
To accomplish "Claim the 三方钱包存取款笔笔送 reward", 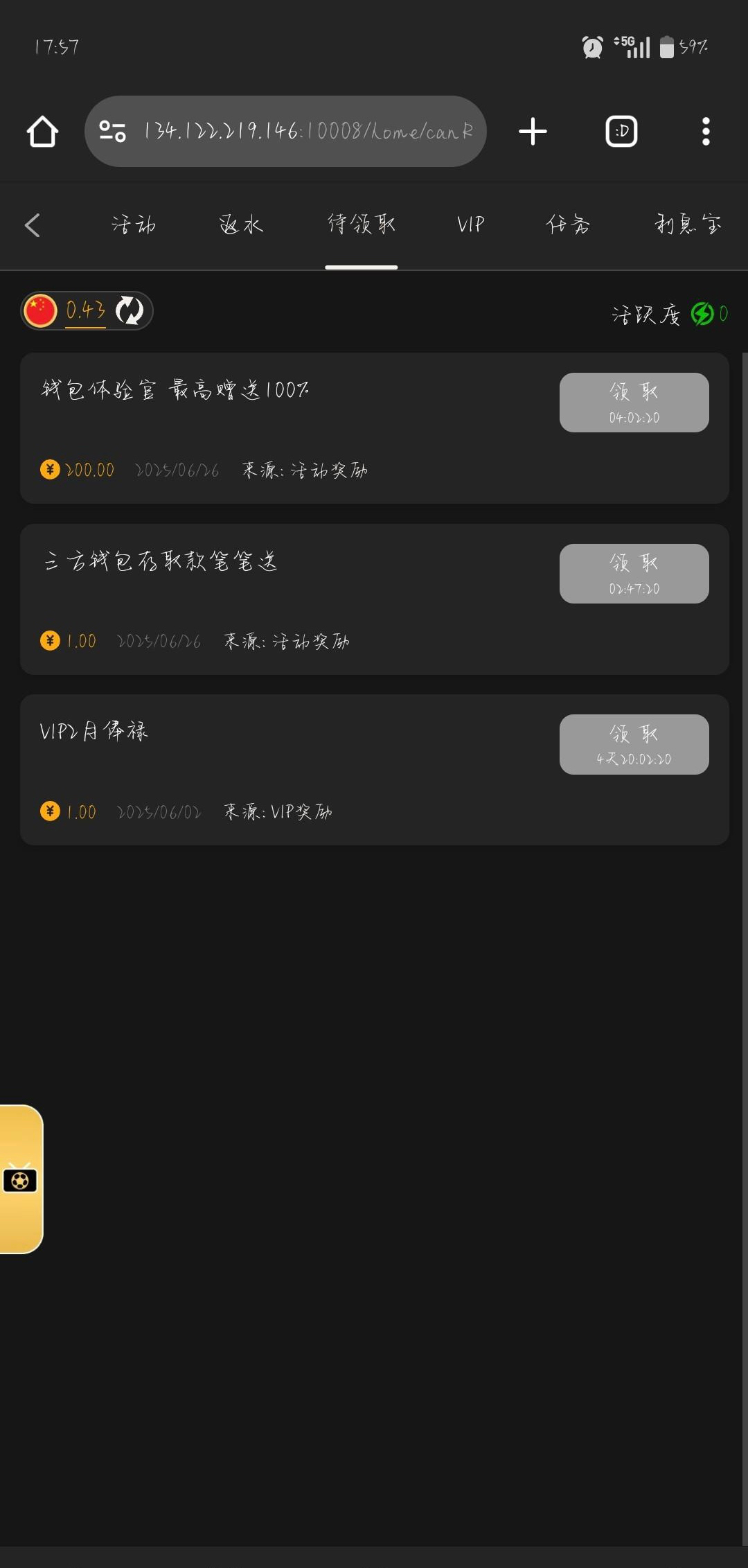I will pos(634,574).
